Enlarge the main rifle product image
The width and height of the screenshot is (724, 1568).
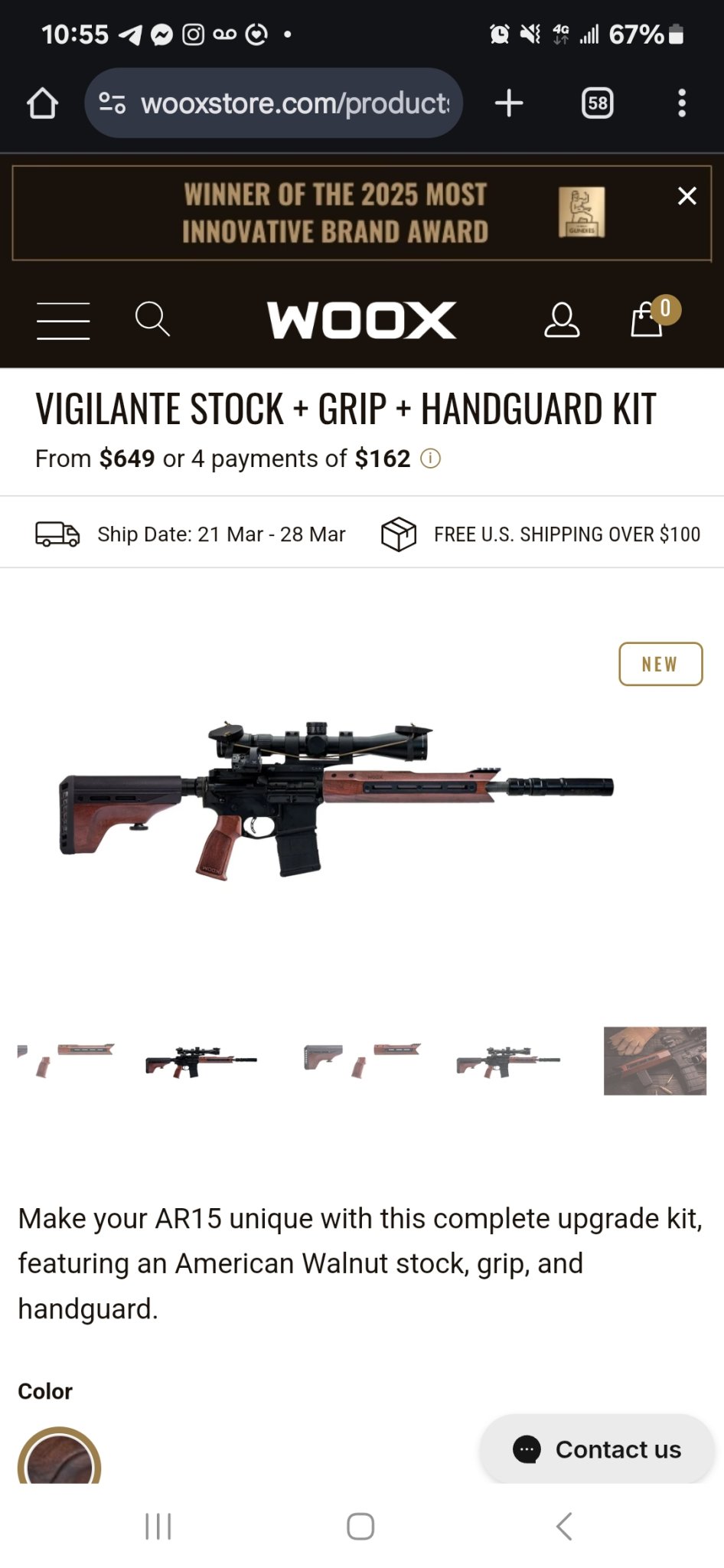point(337,800)
